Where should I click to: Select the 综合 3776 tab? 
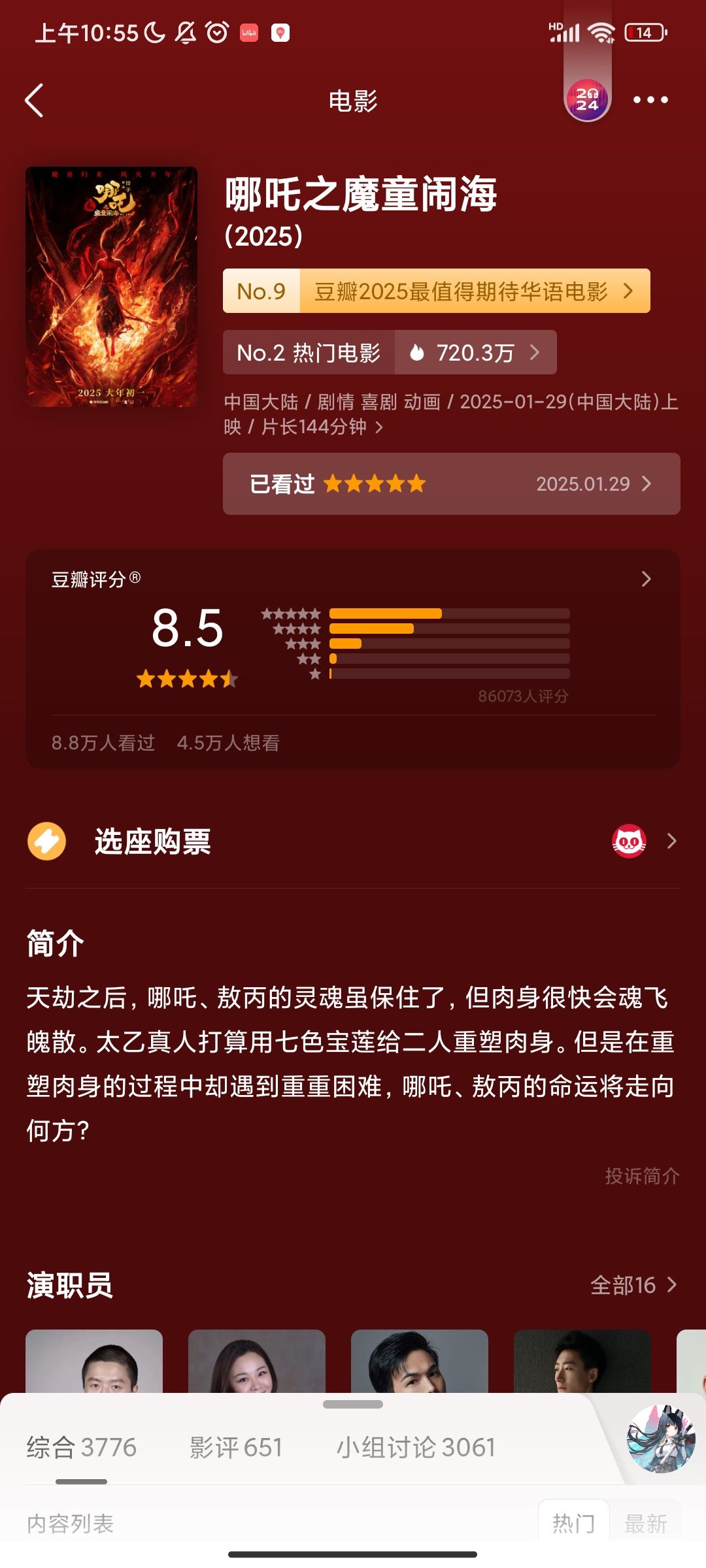(81, 1447)
